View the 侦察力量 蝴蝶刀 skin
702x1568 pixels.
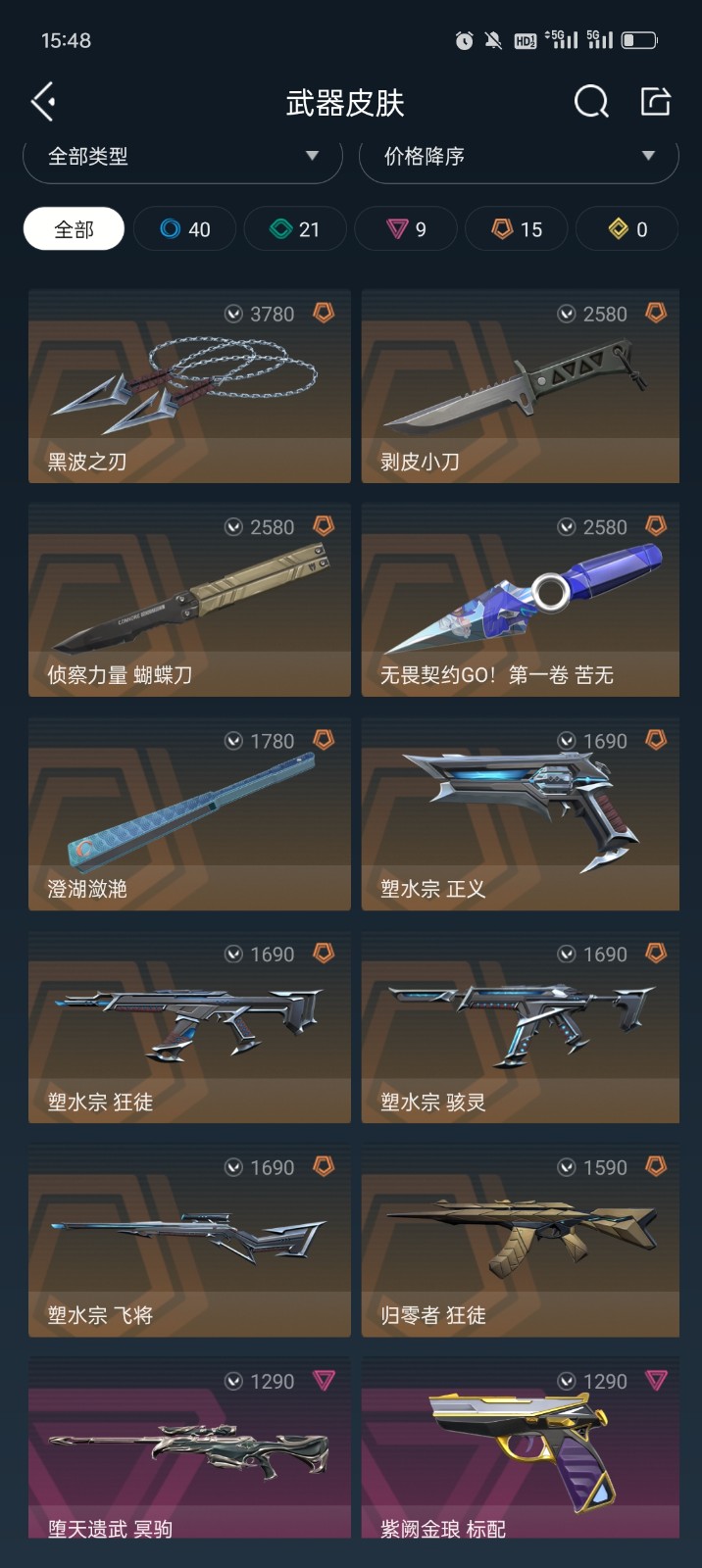(189, 600)
